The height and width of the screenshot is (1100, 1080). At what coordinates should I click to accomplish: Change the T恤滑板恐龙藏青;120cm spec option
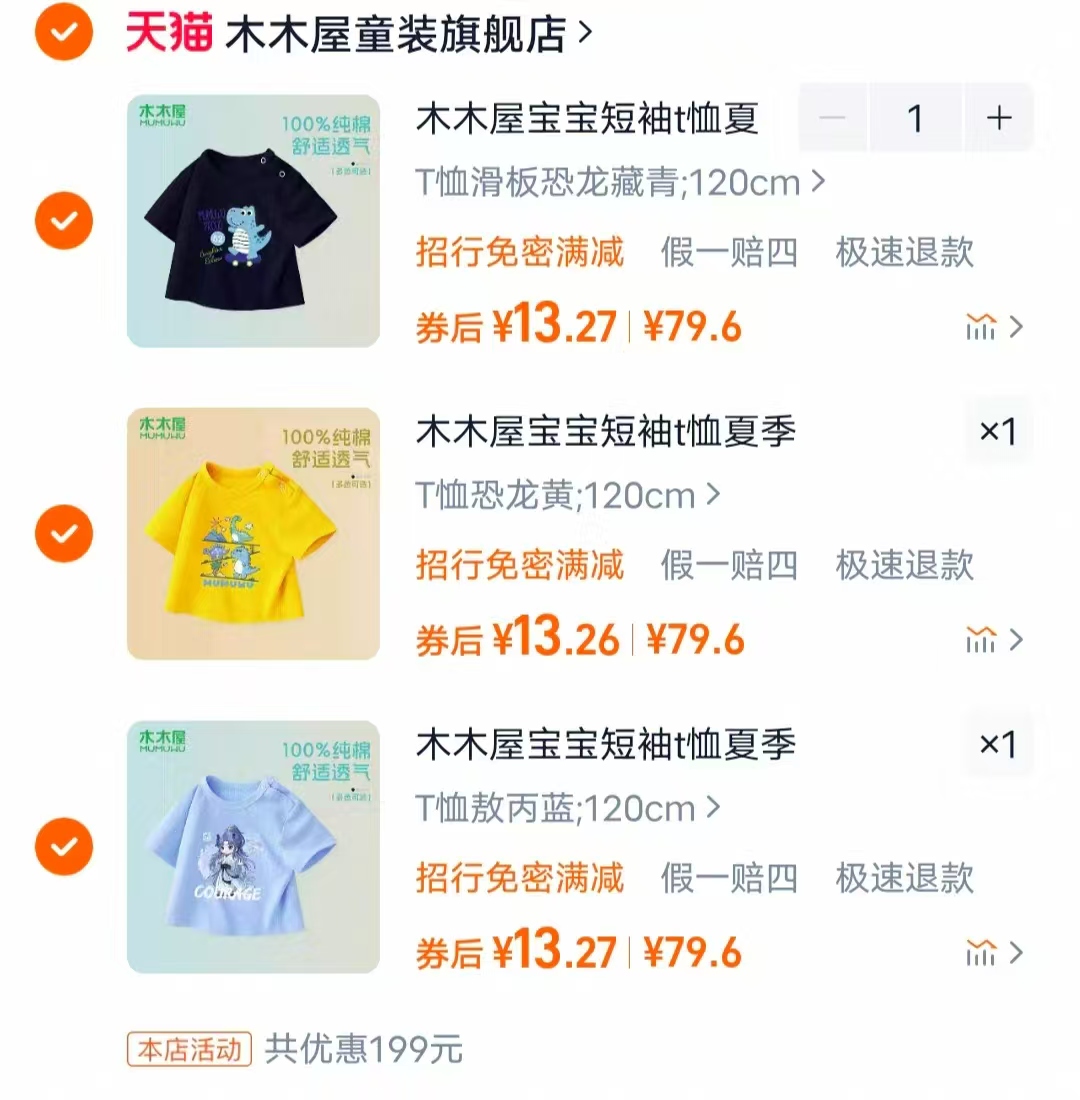pyautogui.click(x=620, y=182)
